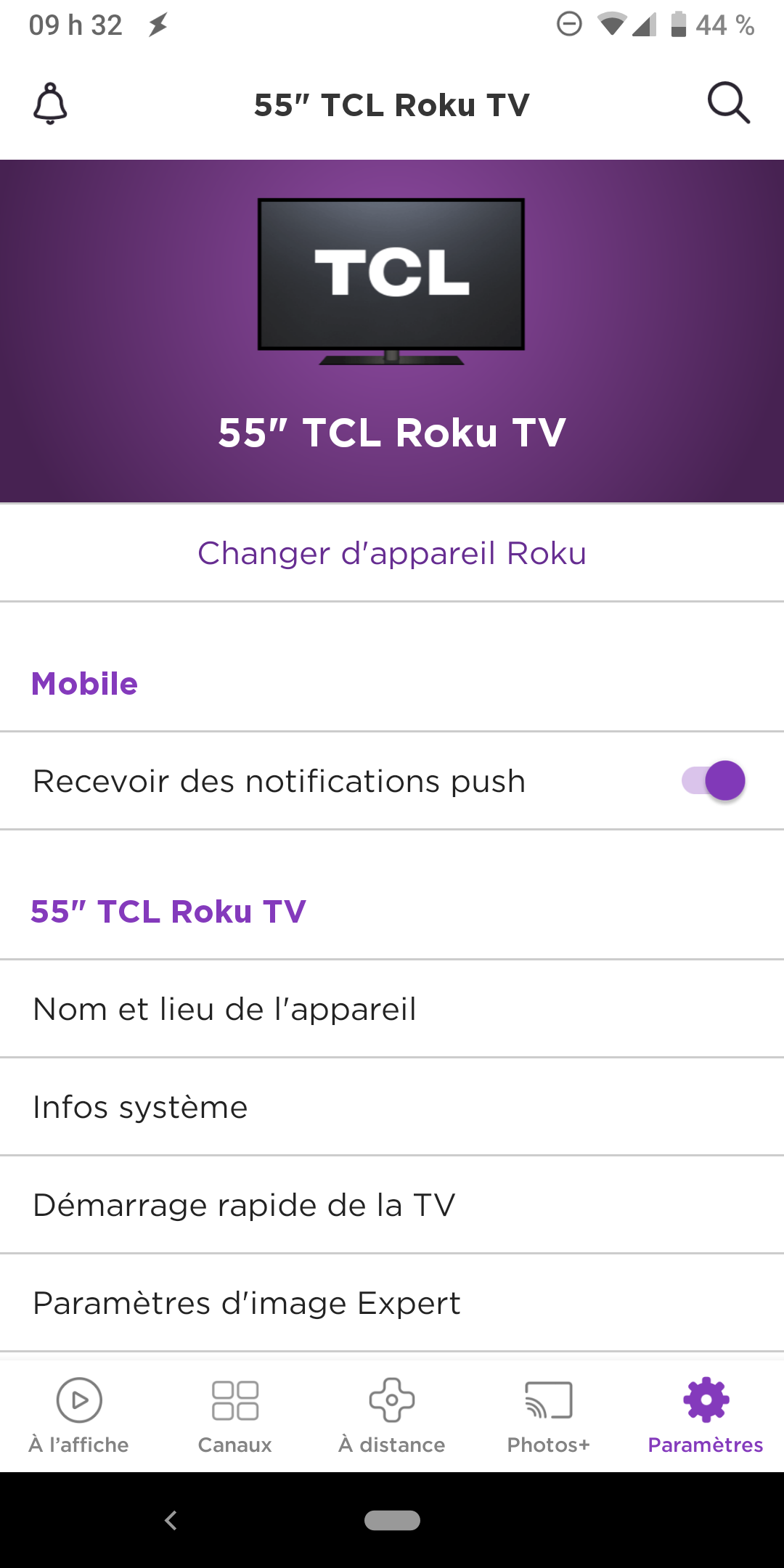Tap Changer d'appareil Roku link
Image resolution: width=784 pixels, height=1568 pixels.
(392, 553)
